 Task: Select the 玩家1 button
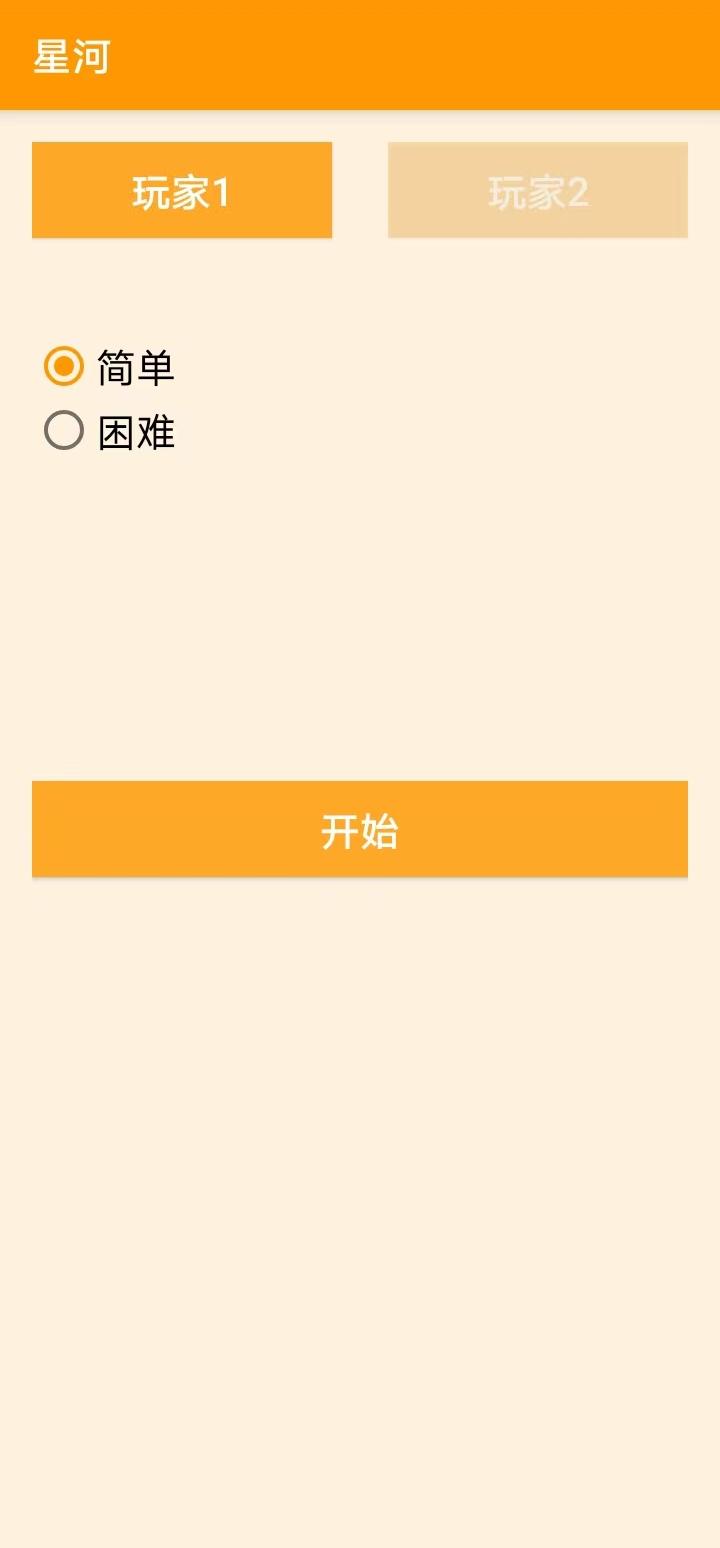point(182,190)
